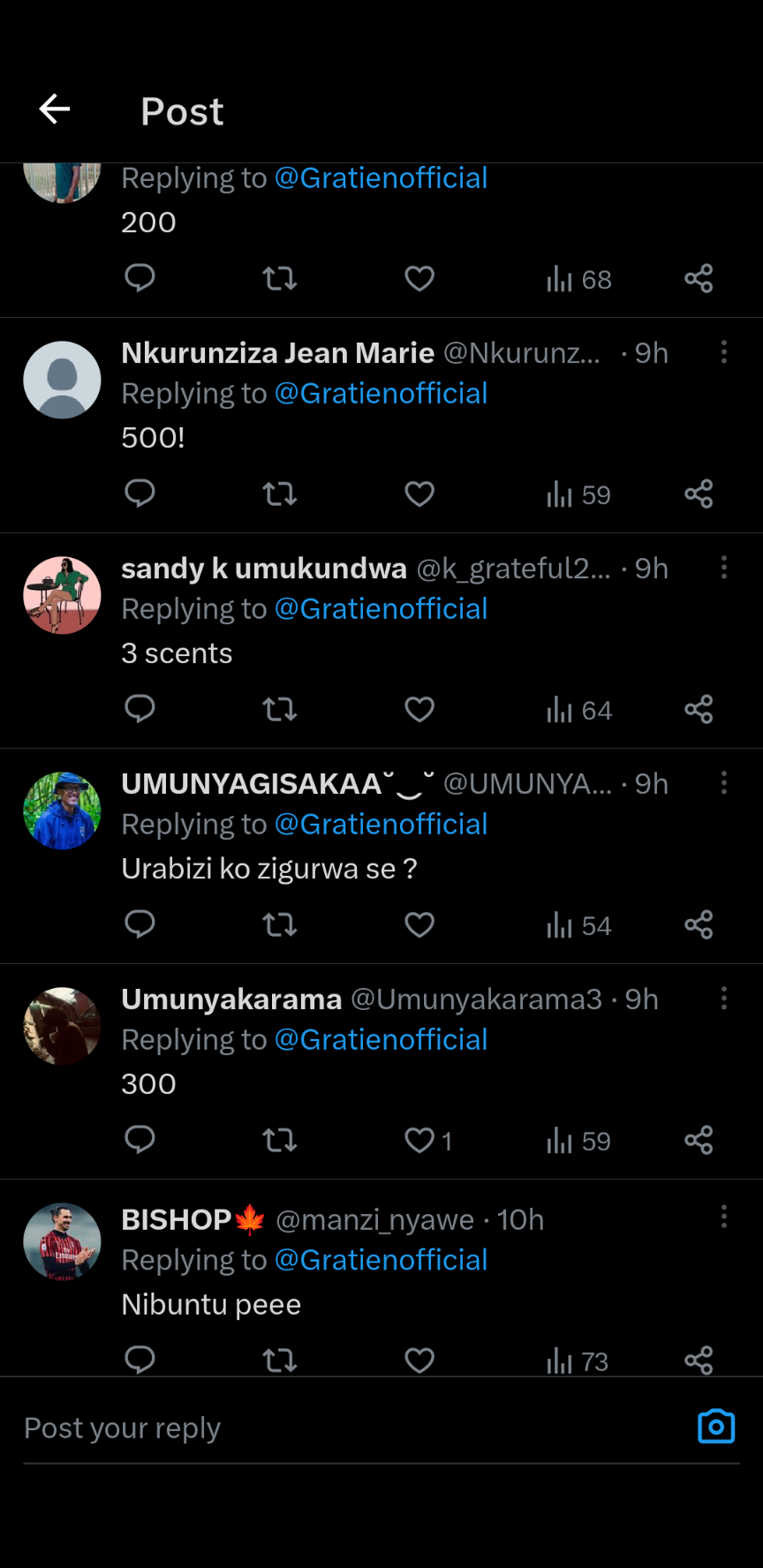Open more options on UMUNYAGISAKAA's reply
The height and width of the screenshot is (1568, 763).
pyautogui.click(x=724, y=784)
